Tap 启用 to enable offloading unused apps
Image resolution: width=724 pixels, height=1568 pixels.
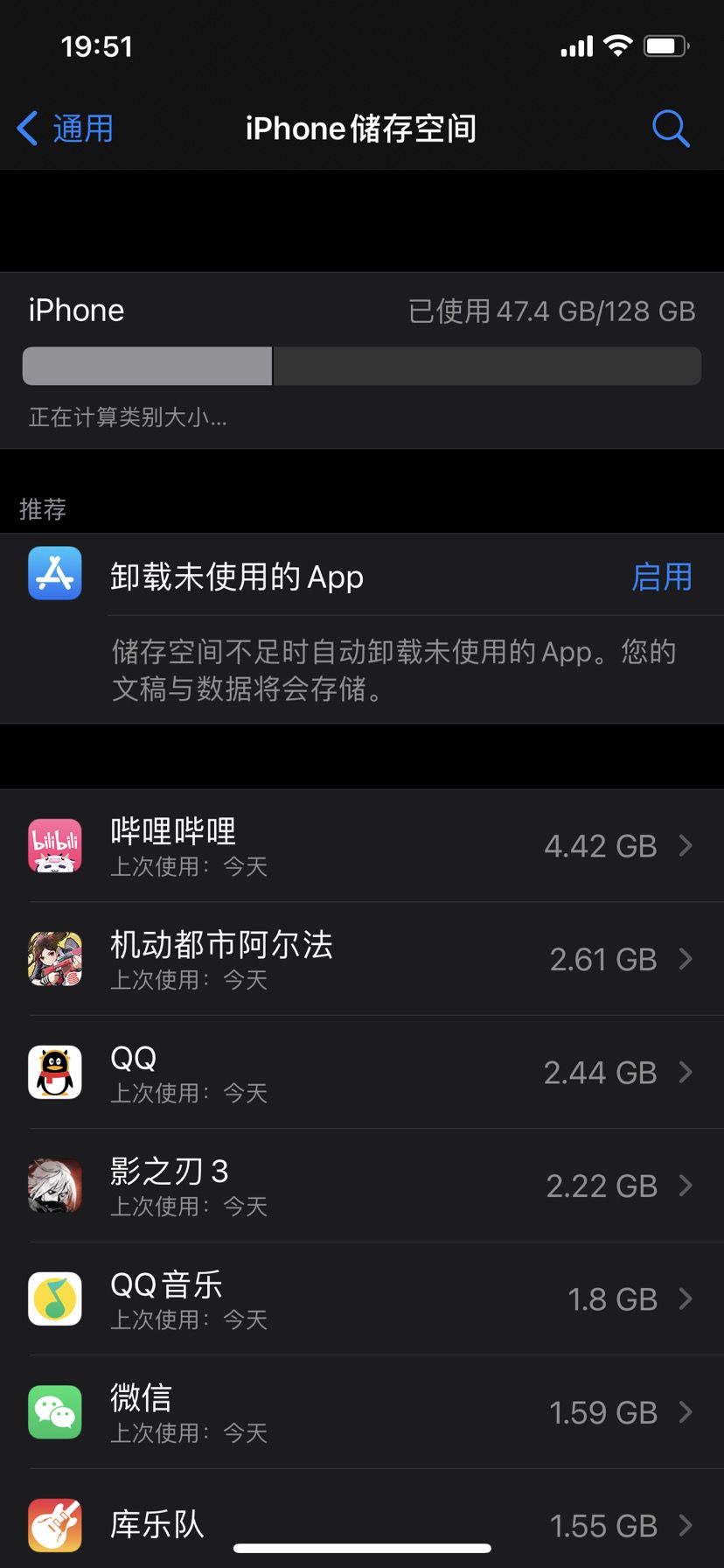[663, 576]
